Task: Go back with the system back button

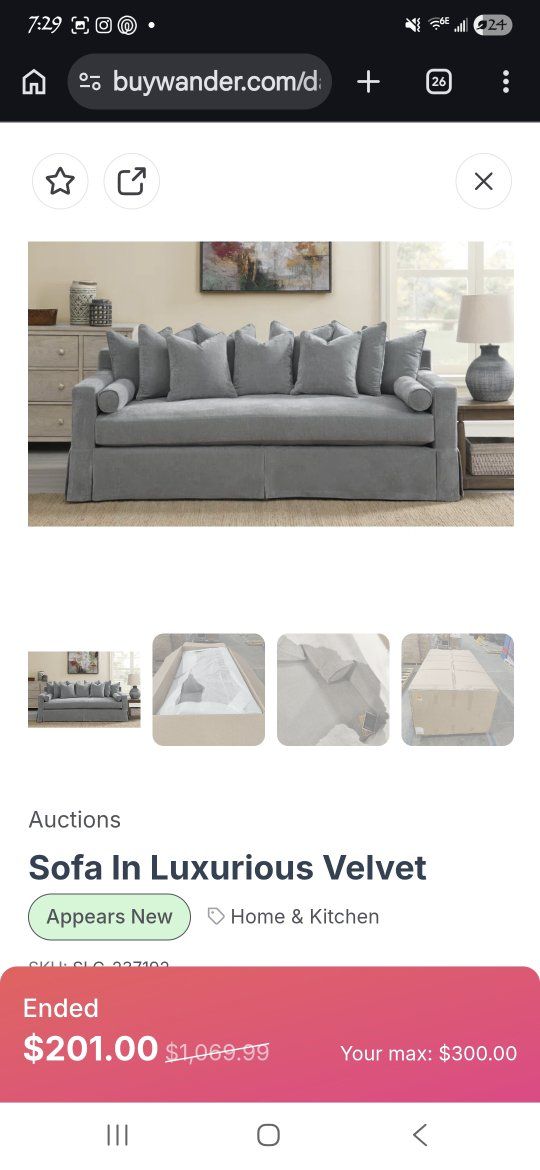Action: tap(420, 1135)
